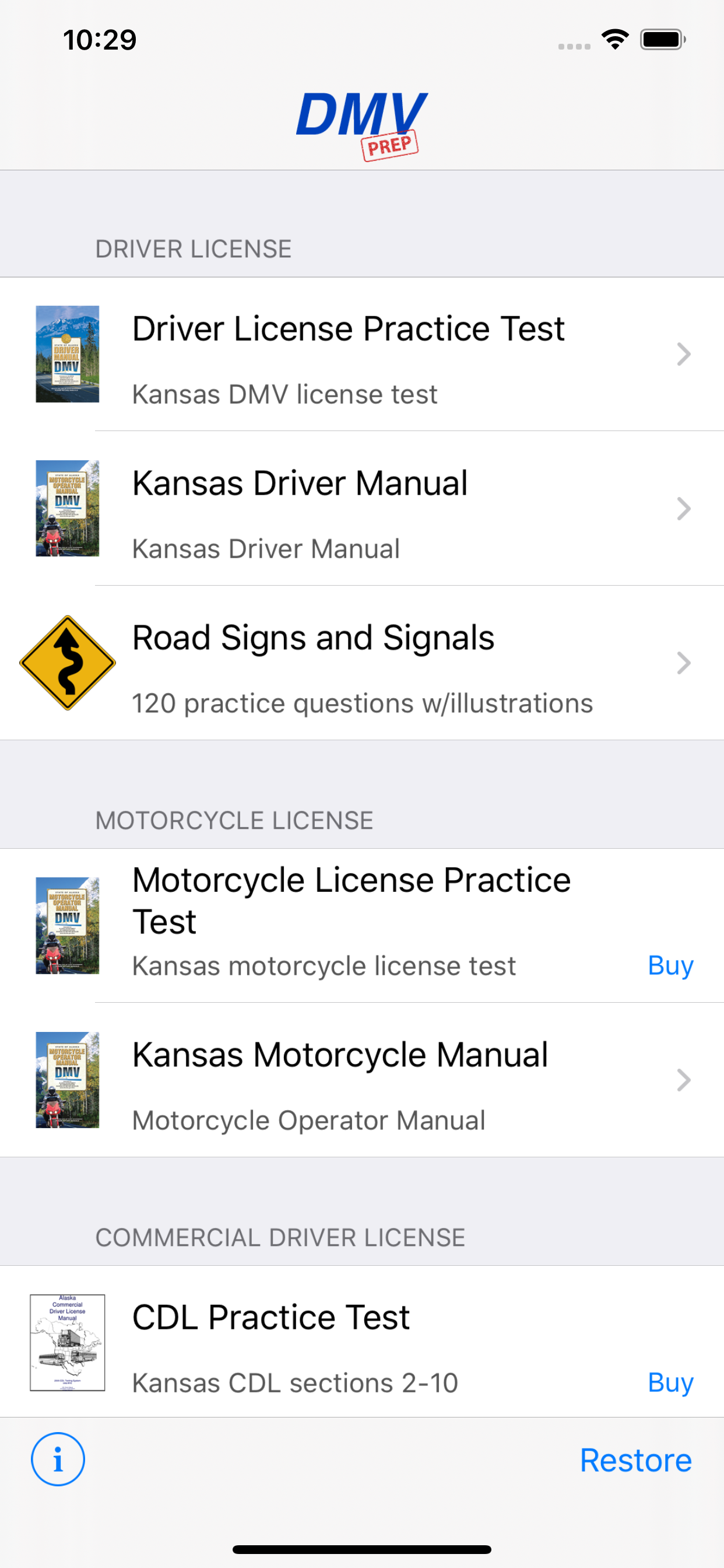Open Kansas Motorcycle Manual chevron arrow
Image resolution: width=724 pixels, height=1568 pixels.
(684, 1081)
